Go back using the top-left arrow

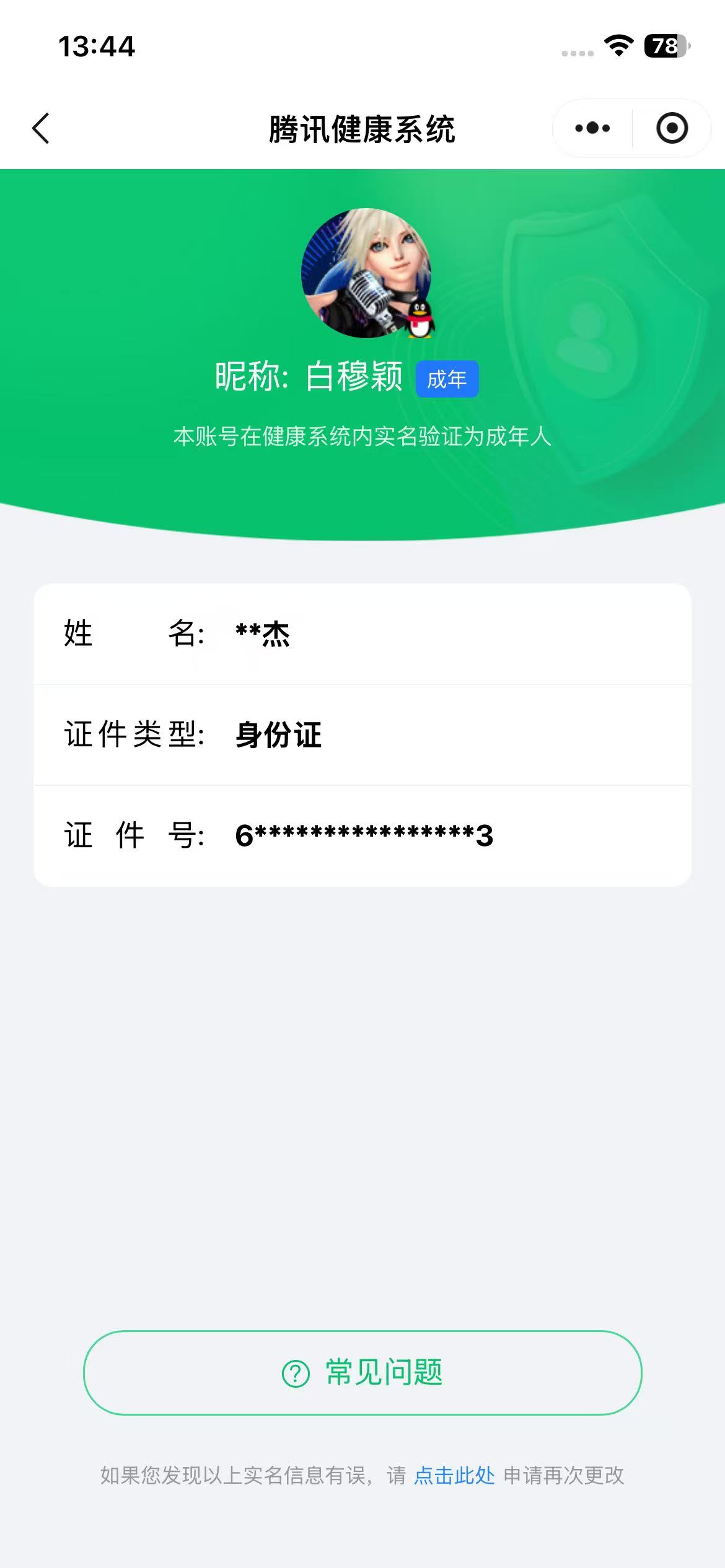click(41, 129)
